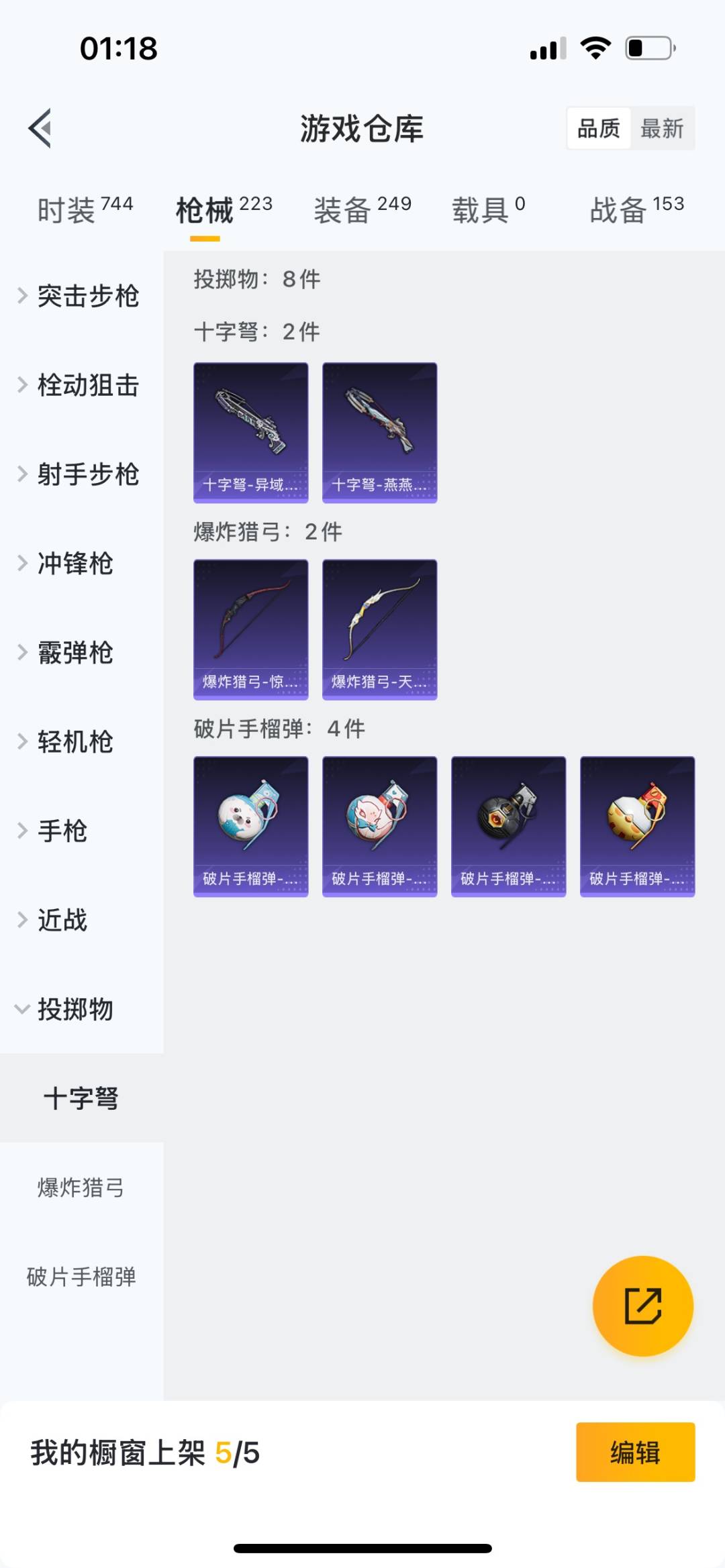Screen dimensions: 725x1568
Task: Select the 爆炸猎弓 subcategory
Action: pos(81,1188)
